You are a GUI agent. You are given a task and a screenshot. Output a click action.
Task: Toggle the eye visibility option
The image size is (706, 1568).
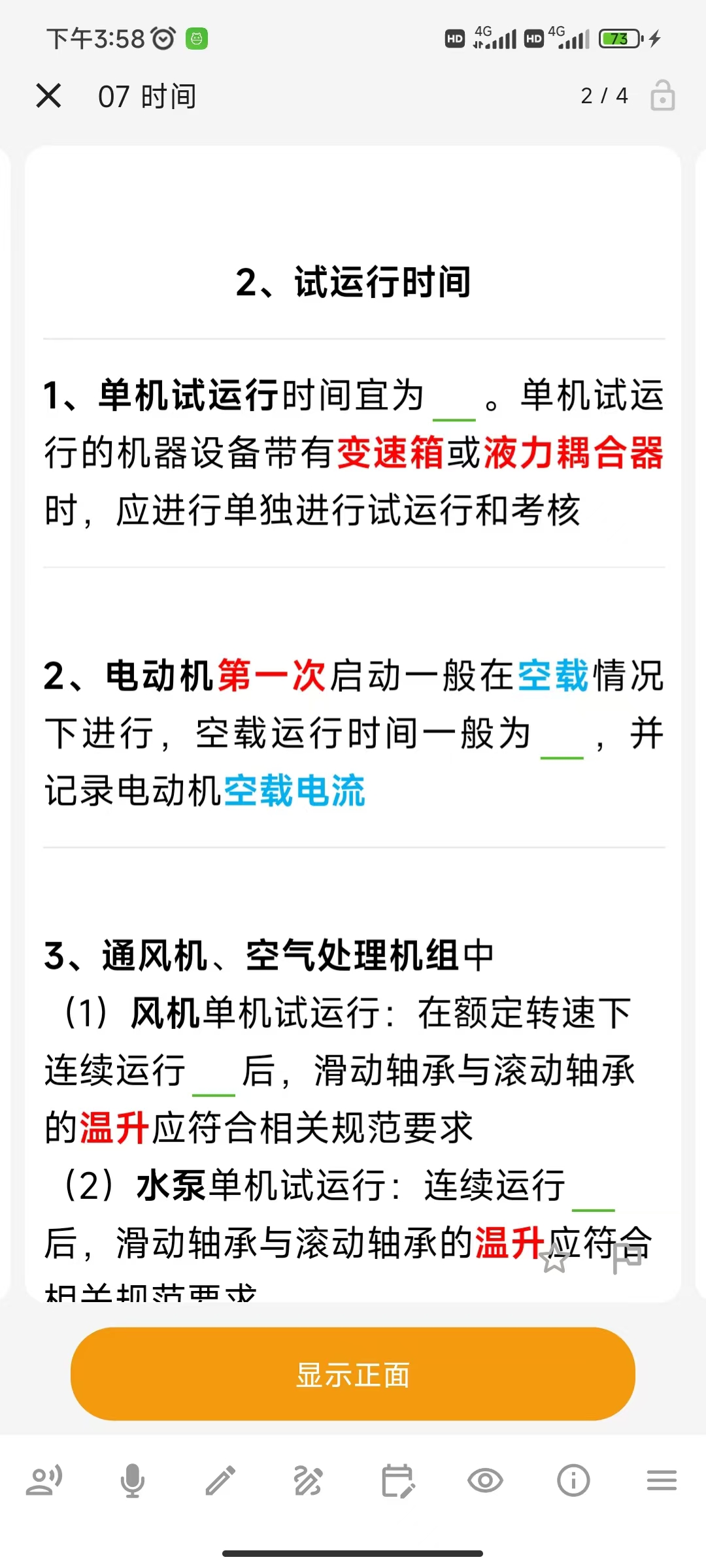coord(485,1480)
